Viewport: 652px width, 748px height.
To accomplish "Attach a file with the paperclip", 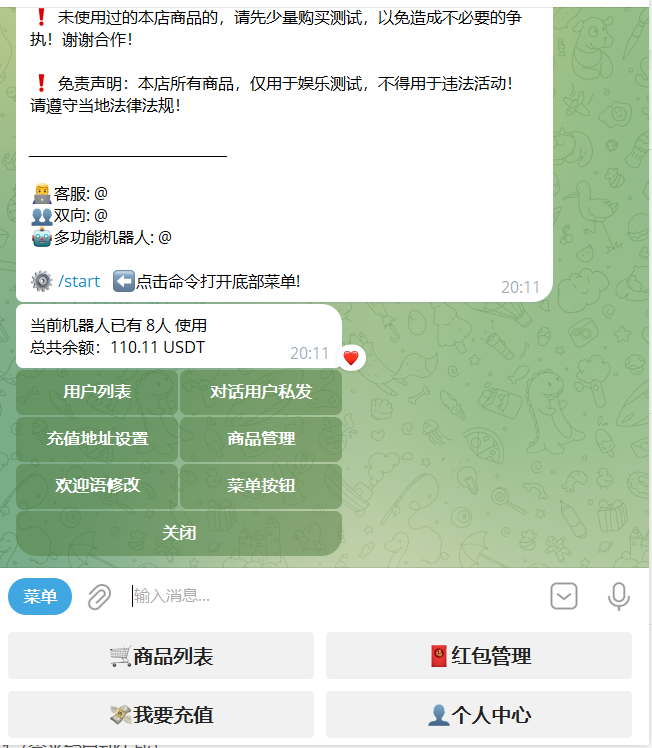I will (x=99, y=597).
